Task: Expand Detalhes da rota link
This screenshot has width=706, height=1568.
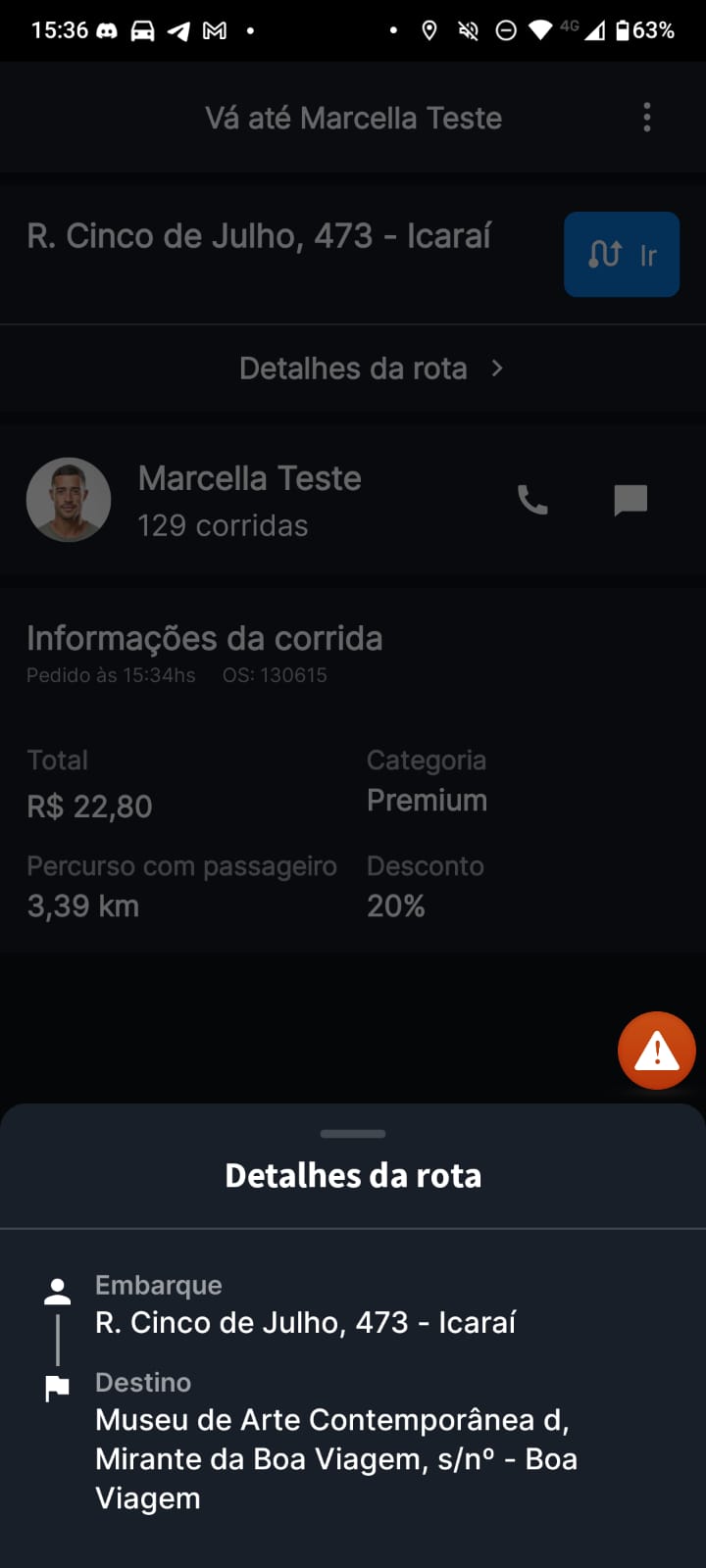Action: click(371, 368)
